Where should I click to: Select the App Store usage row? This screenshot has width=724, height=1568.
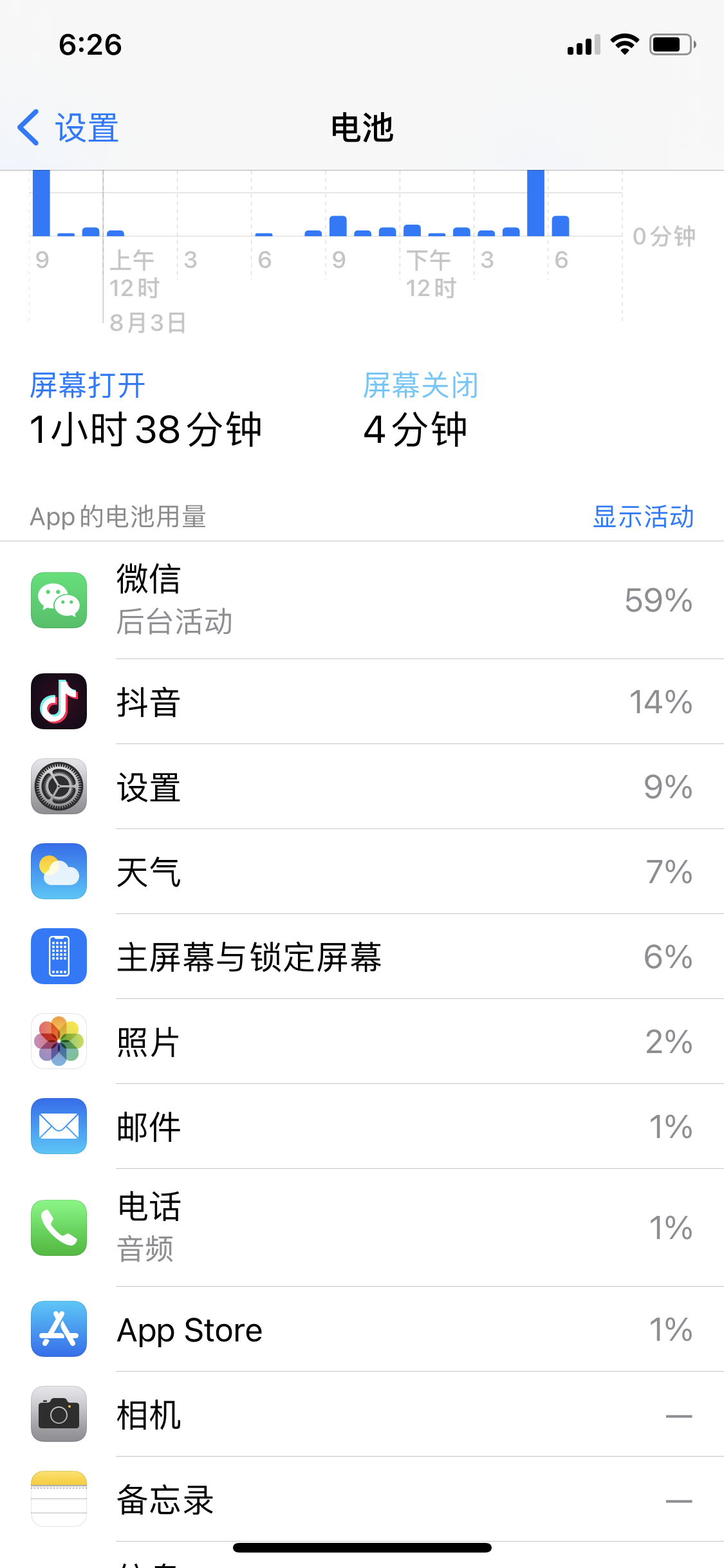tap(362, 1330)
